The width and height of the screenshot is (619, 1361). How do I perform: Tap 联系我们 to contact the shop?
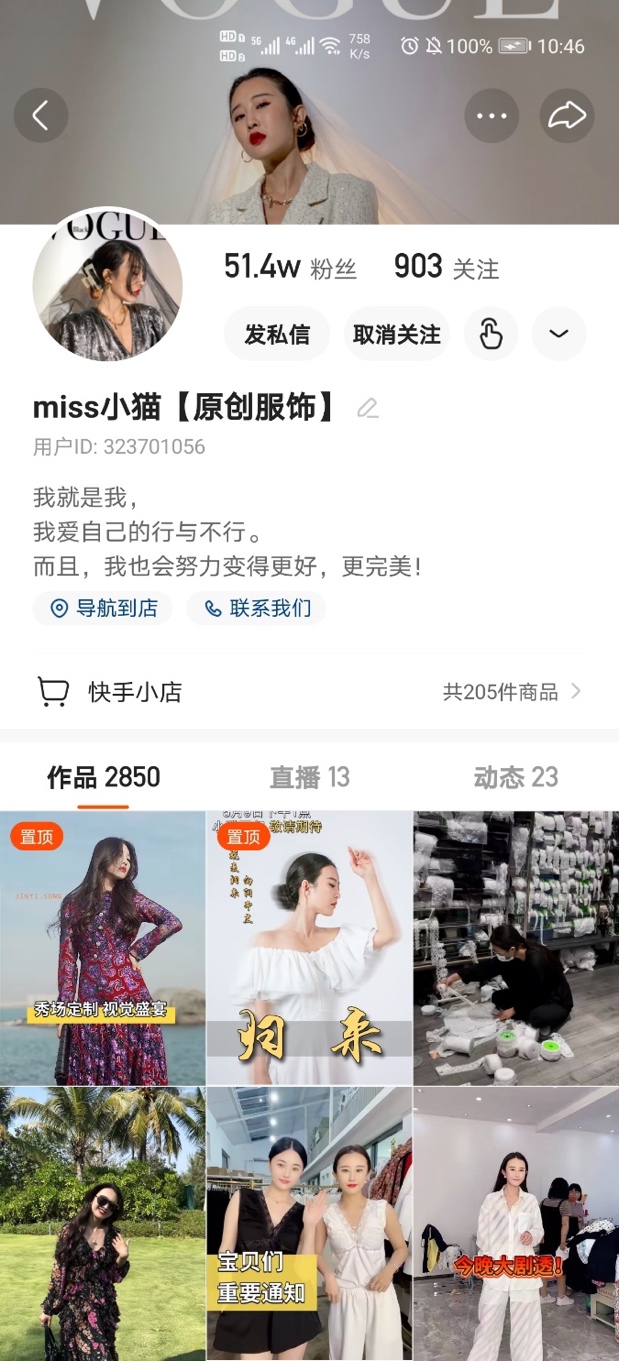tap(256, 608)
